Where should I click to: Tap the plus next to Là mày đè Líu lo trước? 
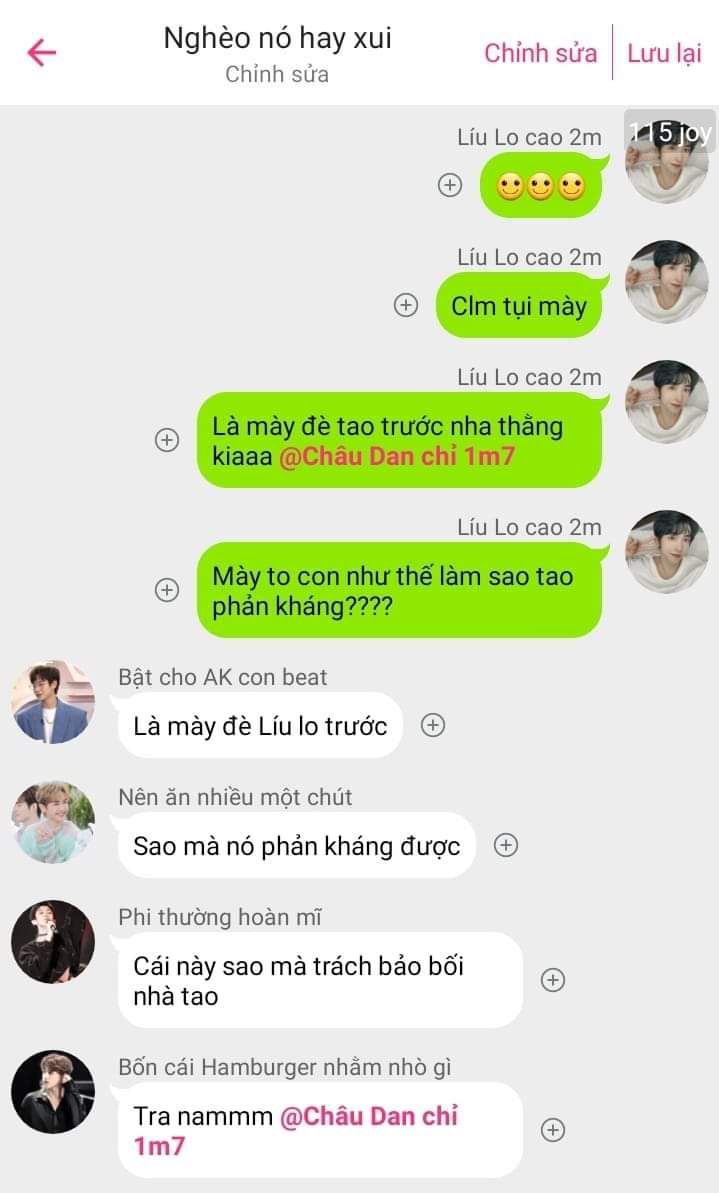pyautogui.click(x=432, y=726)
